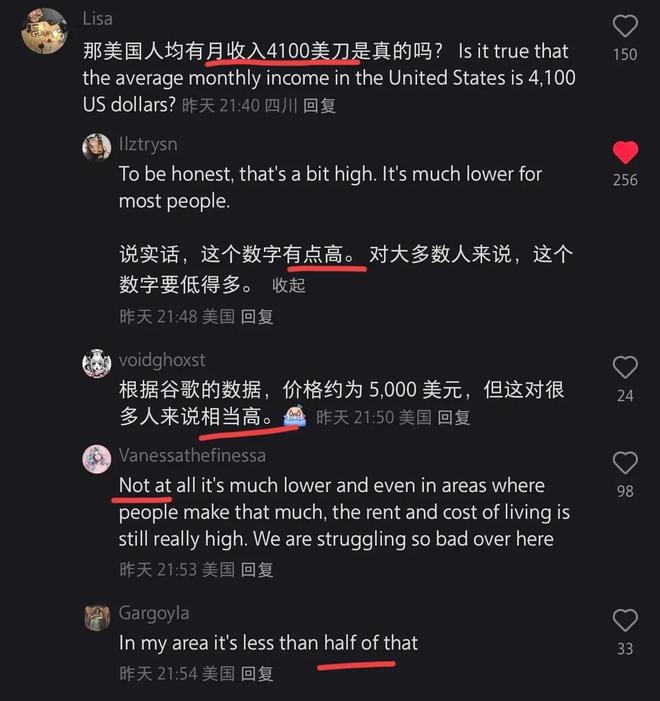Open Ilztrysn's profile avatar
This screenshot has width=660, height=701.
(96, 148)
